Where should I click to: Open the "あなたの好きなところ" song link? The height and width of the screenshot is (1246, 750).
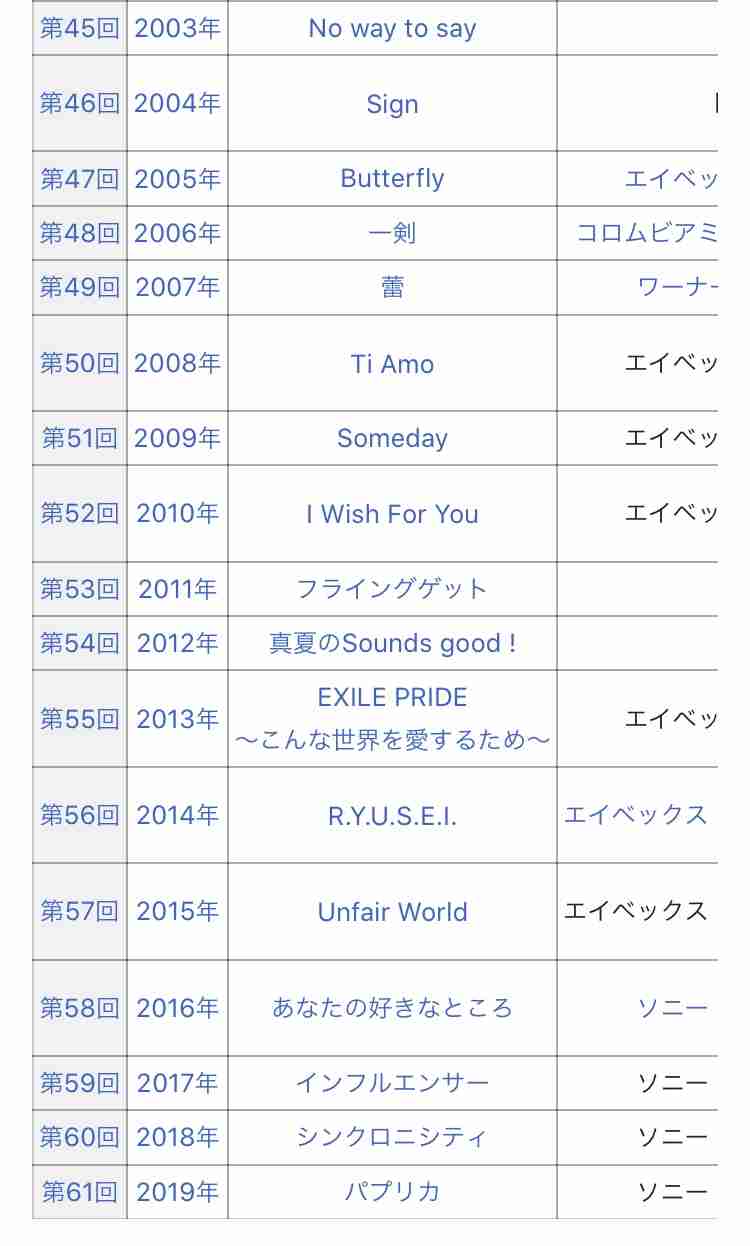[x=392, y=1008]
